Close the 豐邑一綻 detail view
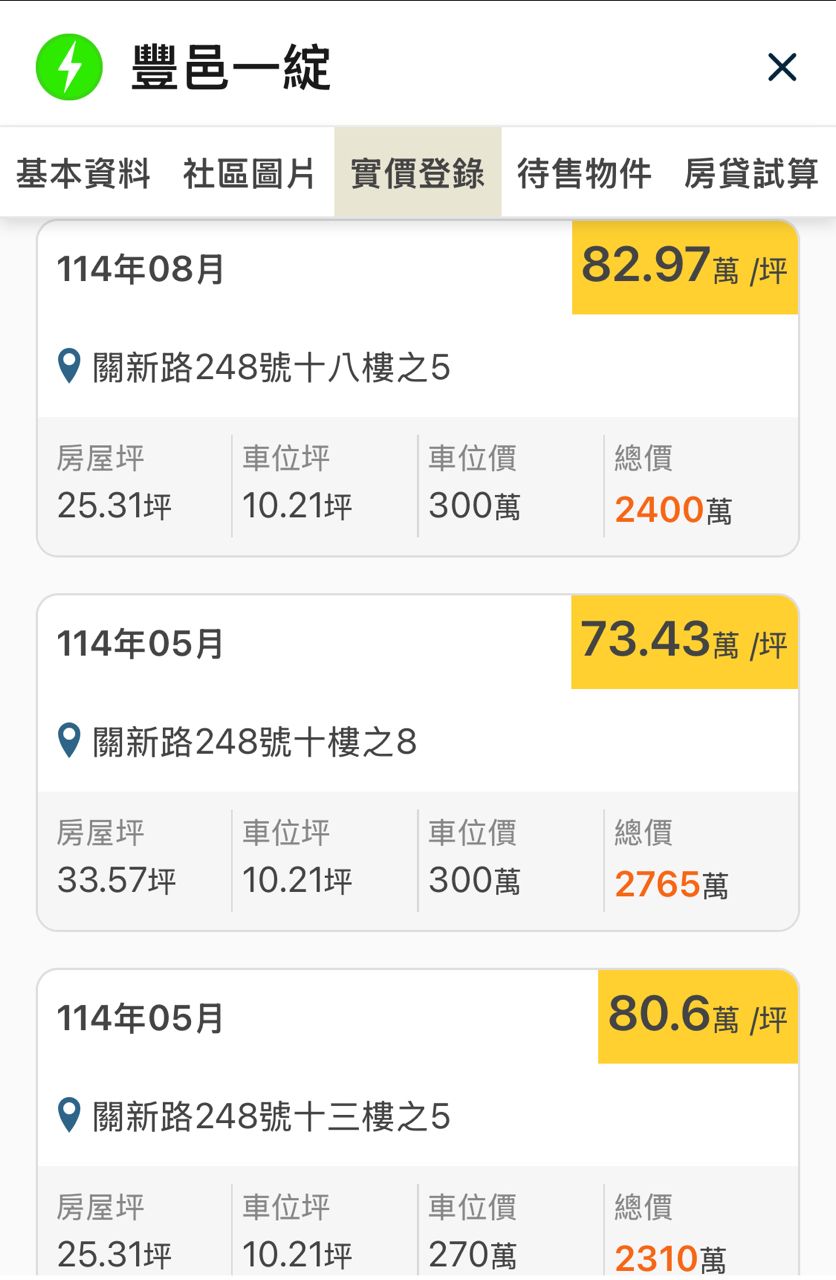The height and width of the screenshot is (1280, 836). [781, 66]
